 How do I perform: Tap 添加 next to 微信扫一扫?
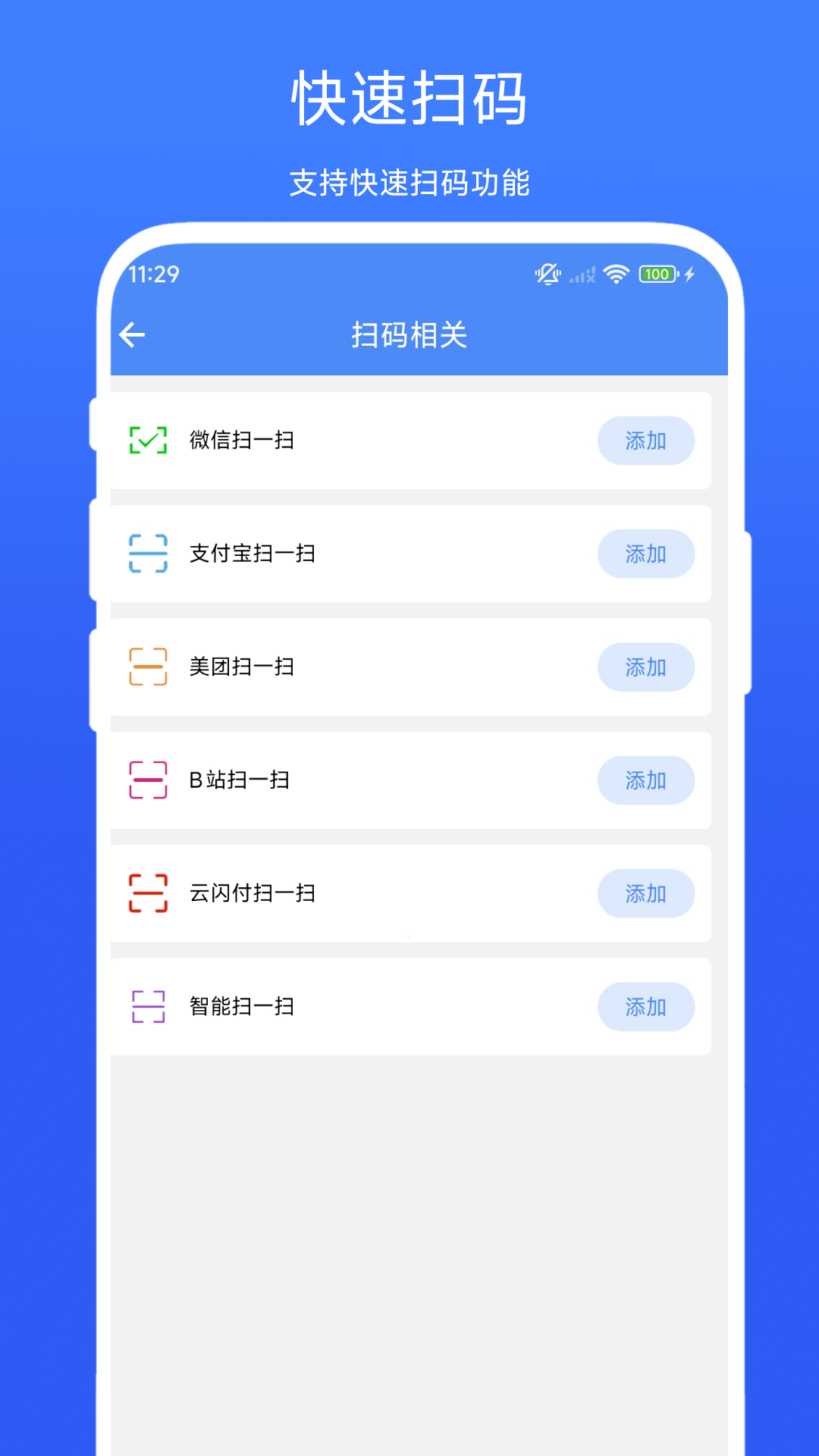646,441
